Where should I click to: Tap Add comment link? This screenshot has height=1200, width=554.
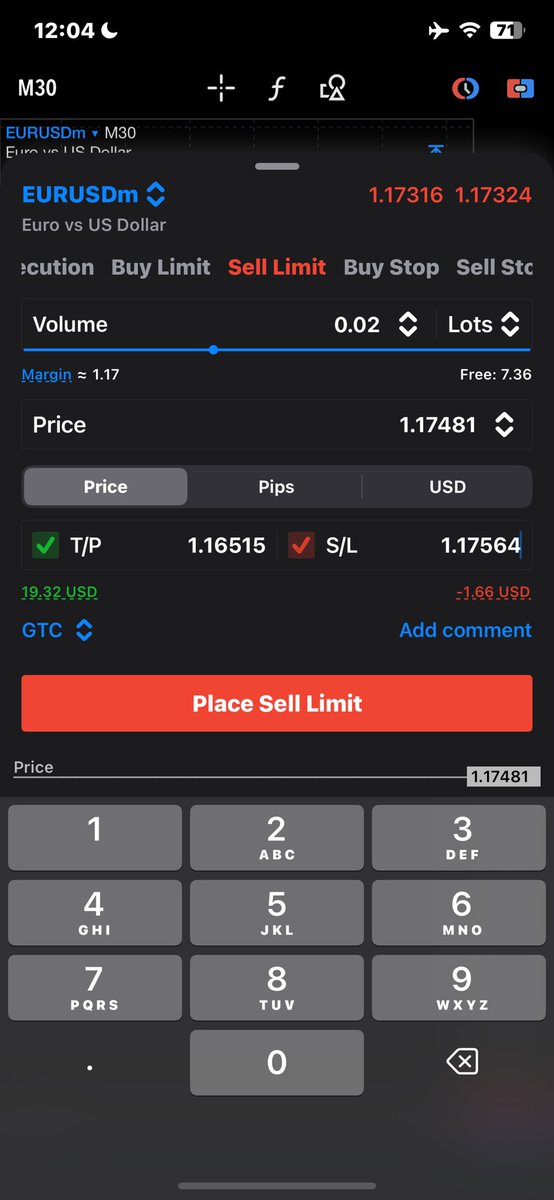465,630
